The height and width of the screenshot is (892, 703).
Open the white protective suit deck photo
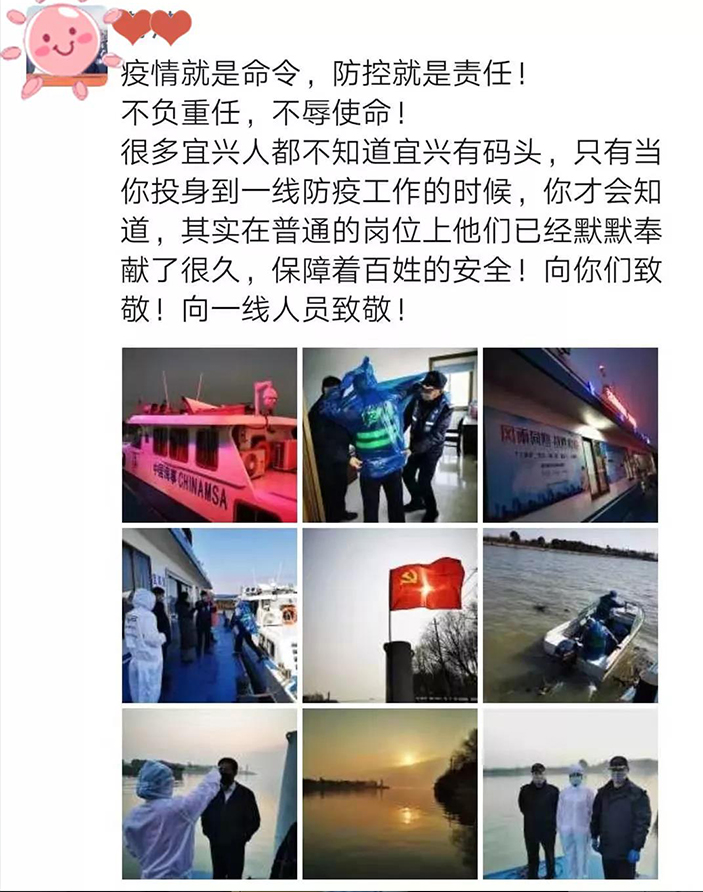pyautogui.click(x=209, y=614)
